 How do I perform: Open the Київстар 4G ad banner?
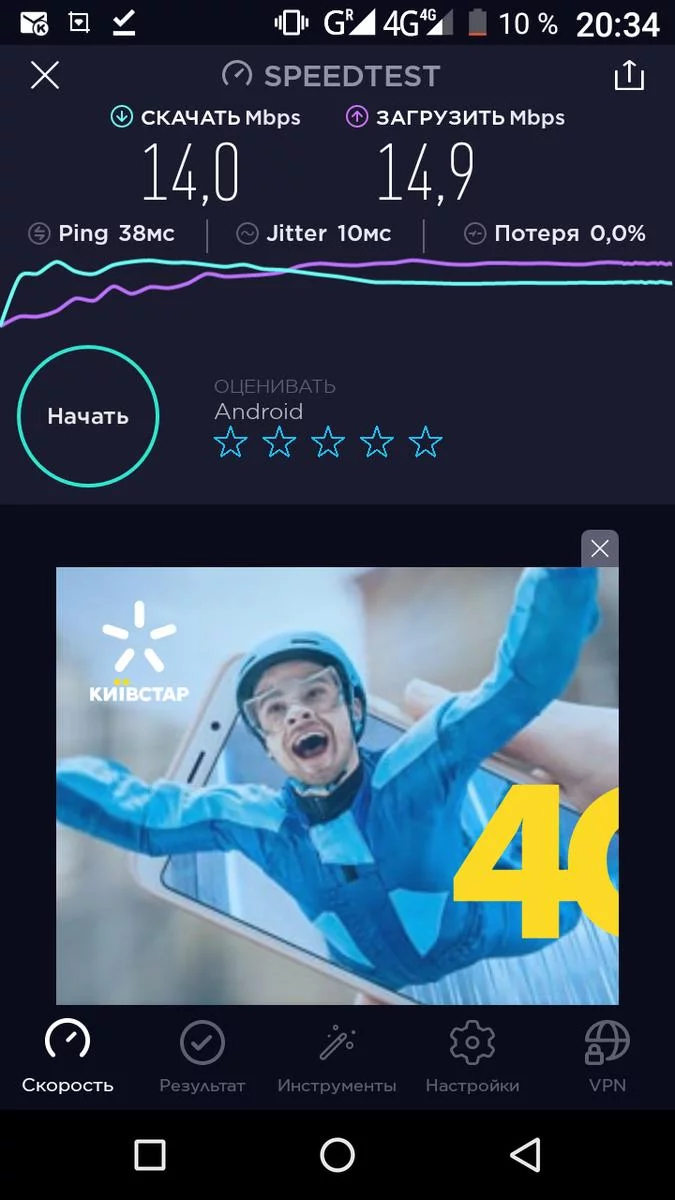click(337, 786)
